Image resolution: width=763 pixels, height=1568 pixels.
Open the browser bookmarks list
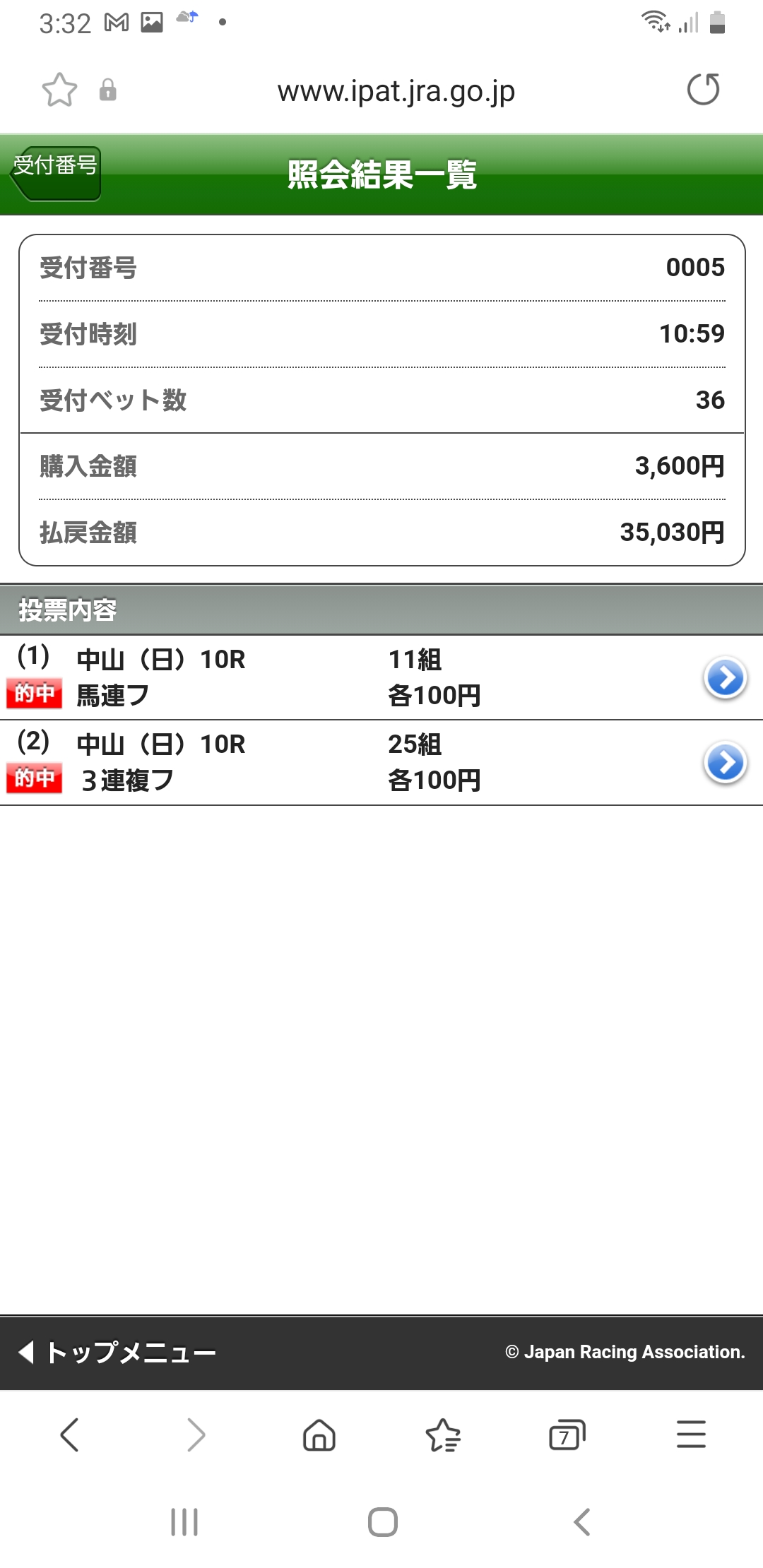pos(443,1435)
